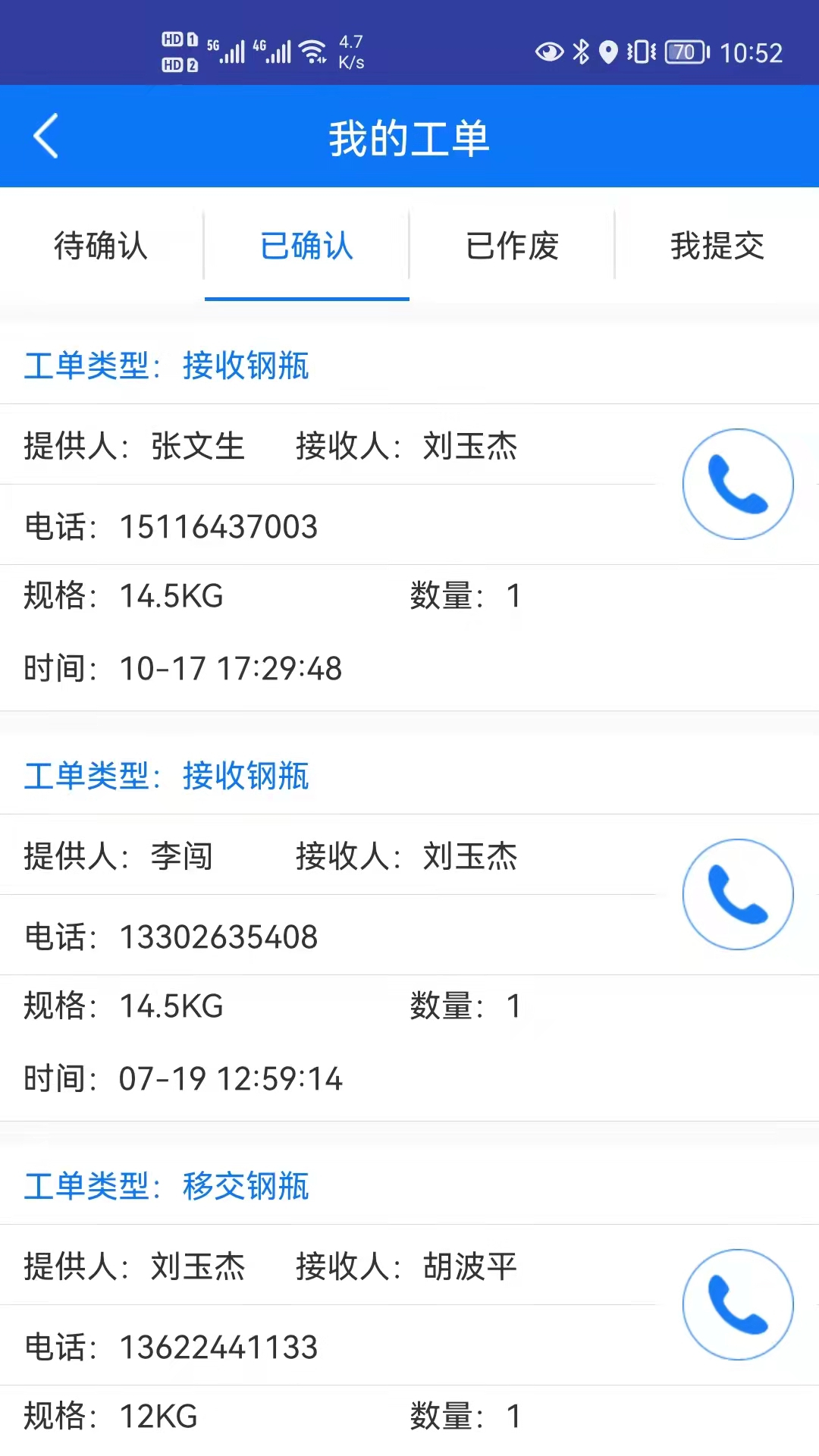Tap the phone icon for 张文生's order
Viewport: 819px width, 1456px height.
click(x=737, y=483)
